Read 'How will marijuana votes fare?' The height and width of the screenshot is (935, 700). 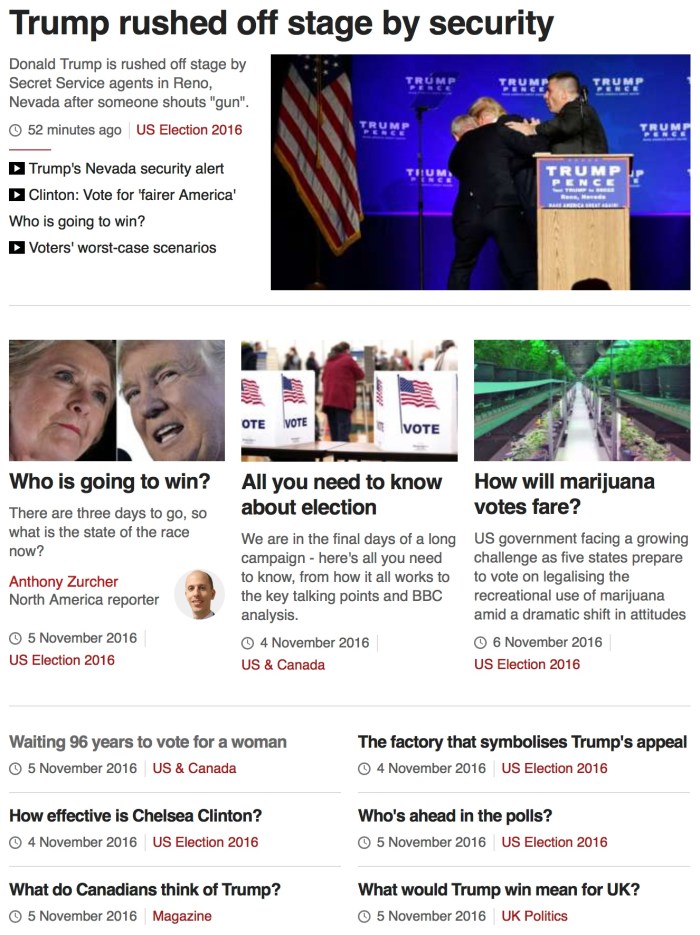[x=564, y=494]
